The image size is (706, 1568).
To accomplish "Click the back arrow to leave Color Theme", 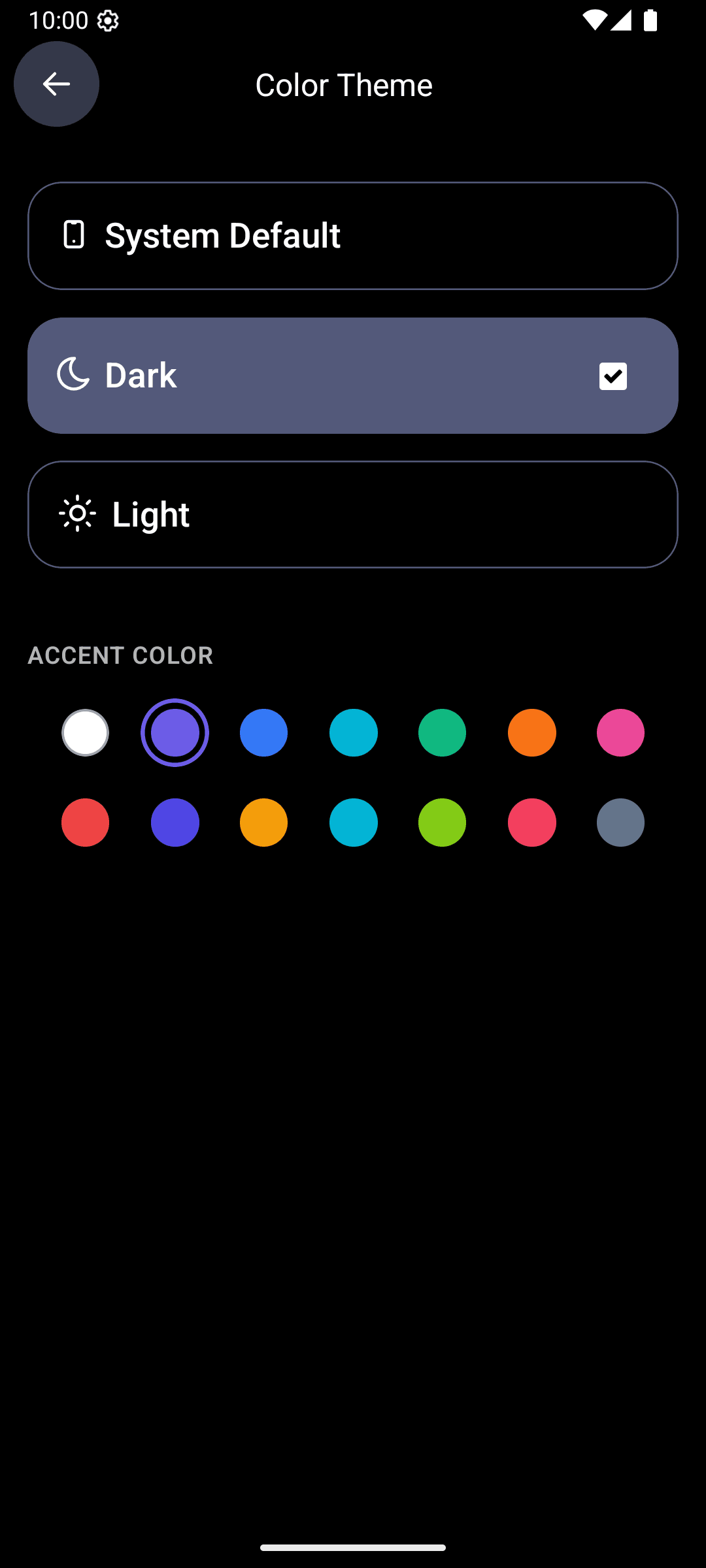I will pos(56,84).
